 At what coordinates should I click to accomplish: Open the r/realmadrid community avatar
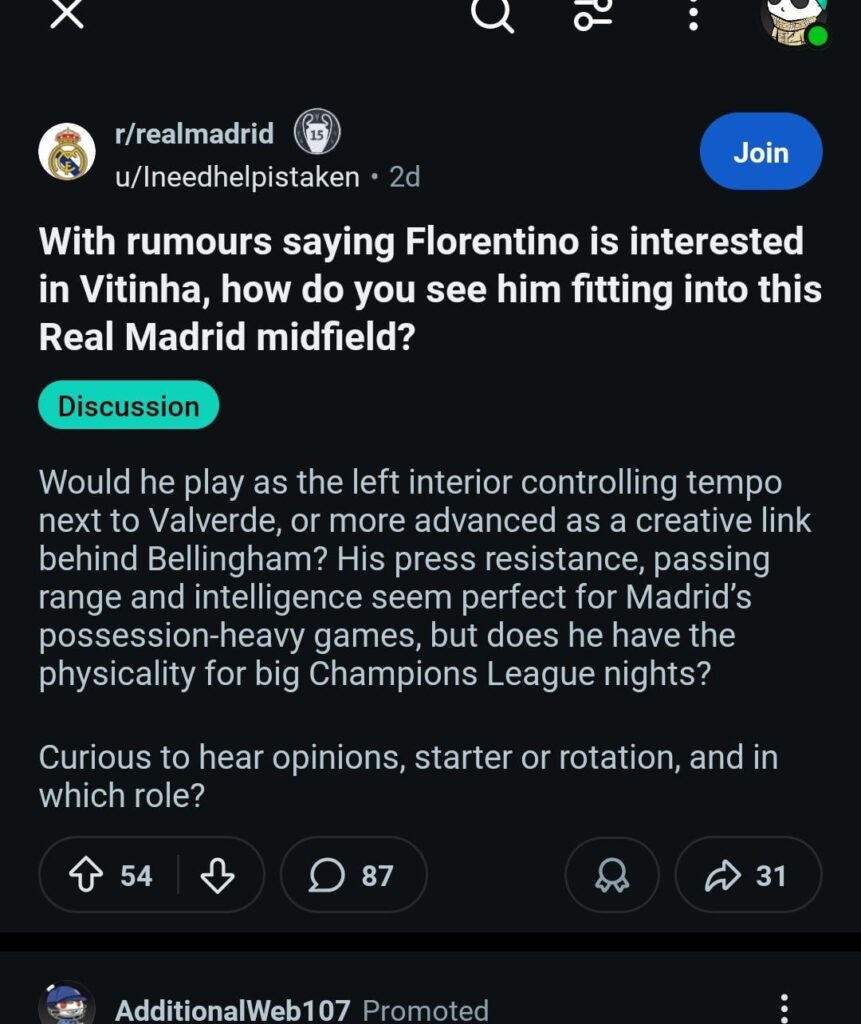tap(66, 150)
